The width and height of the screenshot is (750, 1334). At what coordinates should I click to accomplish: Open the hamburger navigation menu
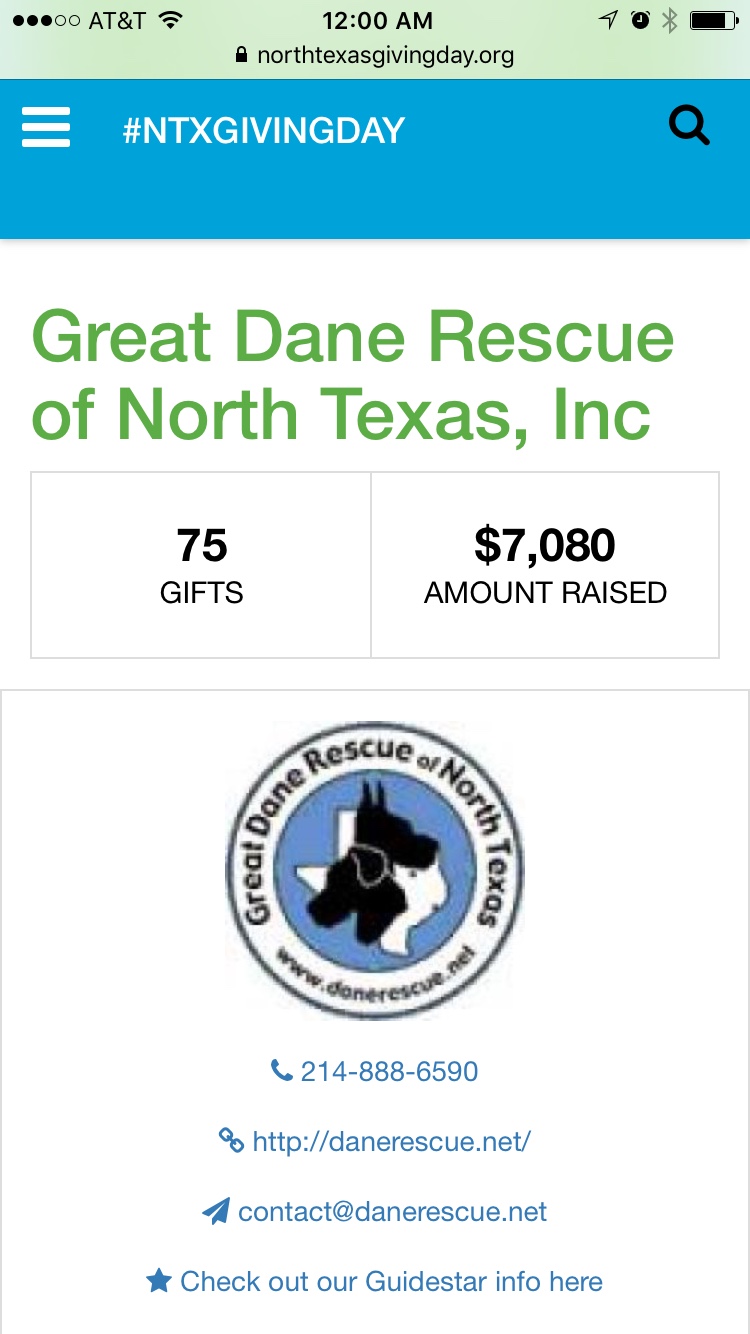46,128
